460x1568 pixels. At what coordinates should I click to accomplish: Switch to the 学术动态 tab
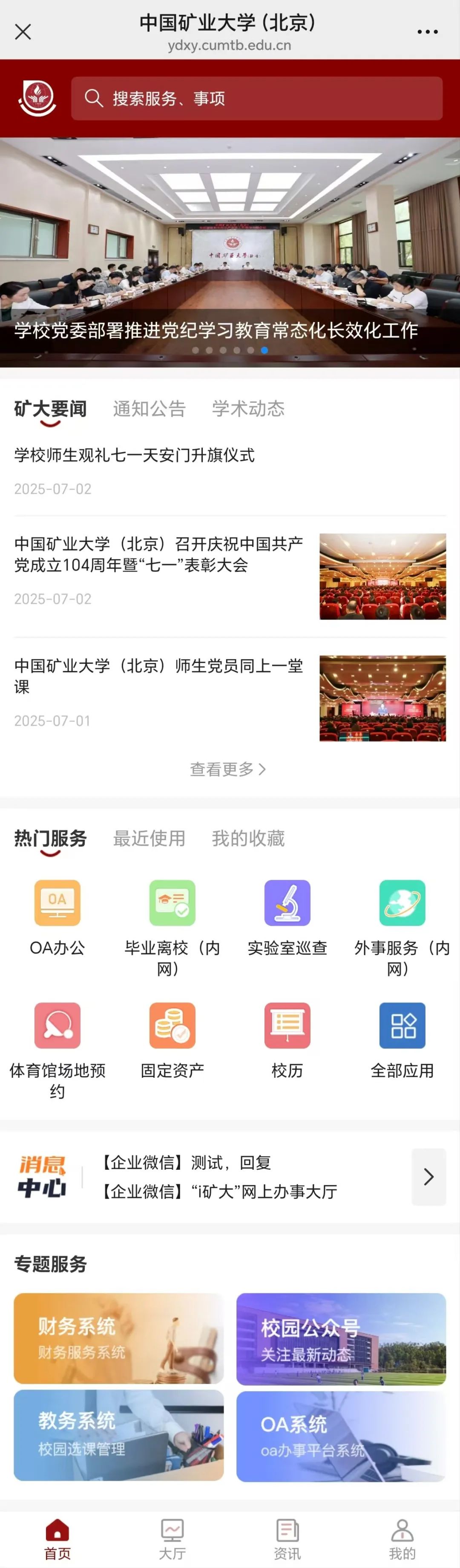[248, 408]
